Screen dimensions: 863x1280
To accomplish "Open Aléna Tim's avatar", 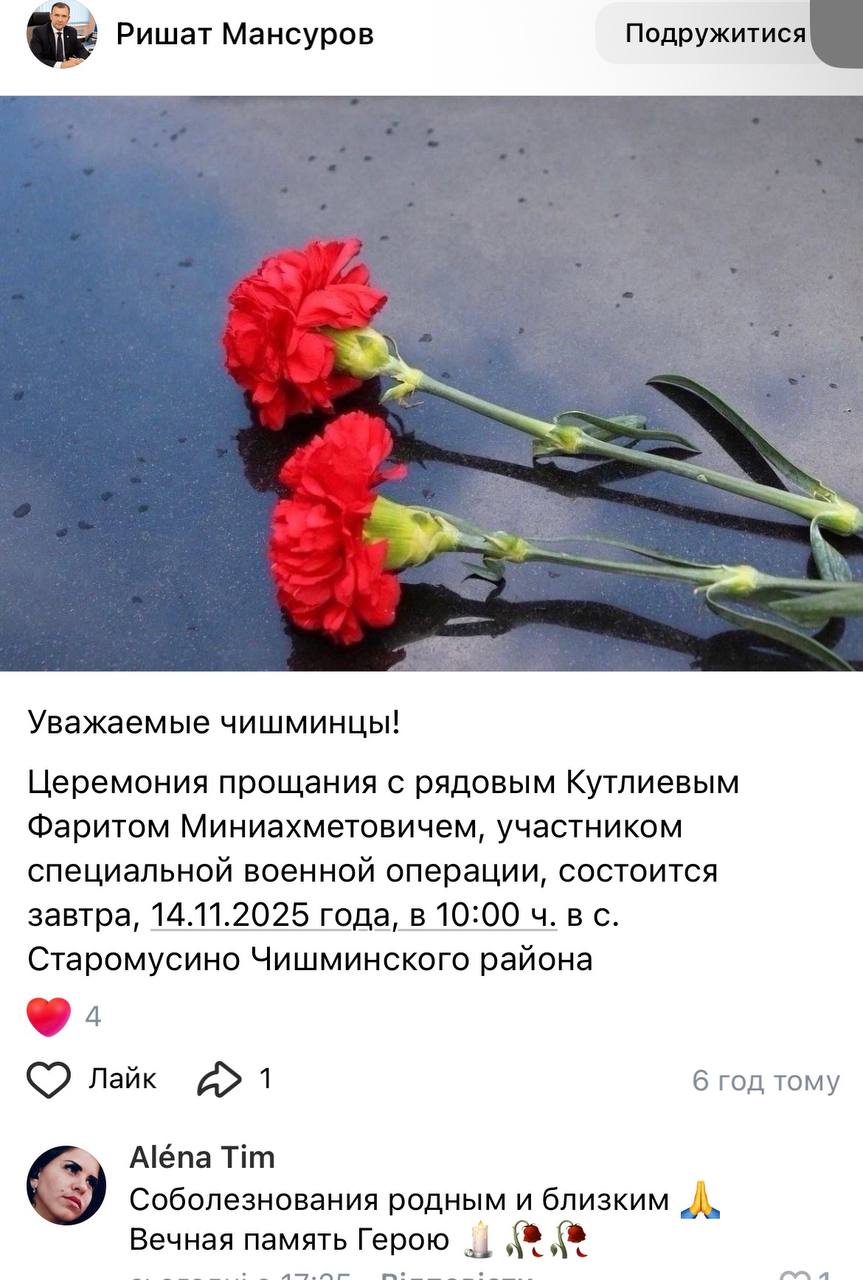I will tap(66, 1185).
